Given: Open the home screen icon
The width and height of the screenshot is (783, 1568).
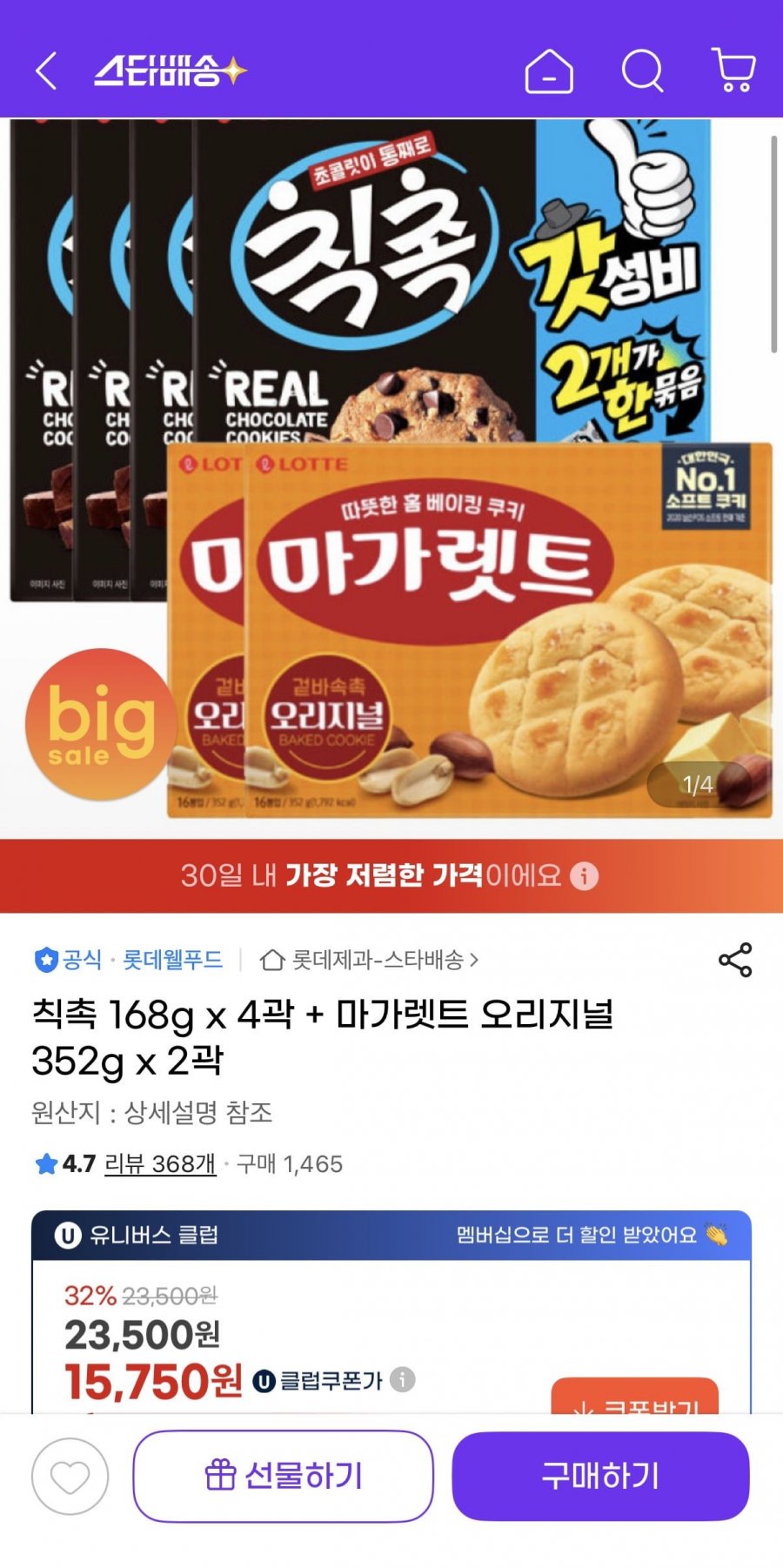Looking at the screenshot, I should 549,73.
